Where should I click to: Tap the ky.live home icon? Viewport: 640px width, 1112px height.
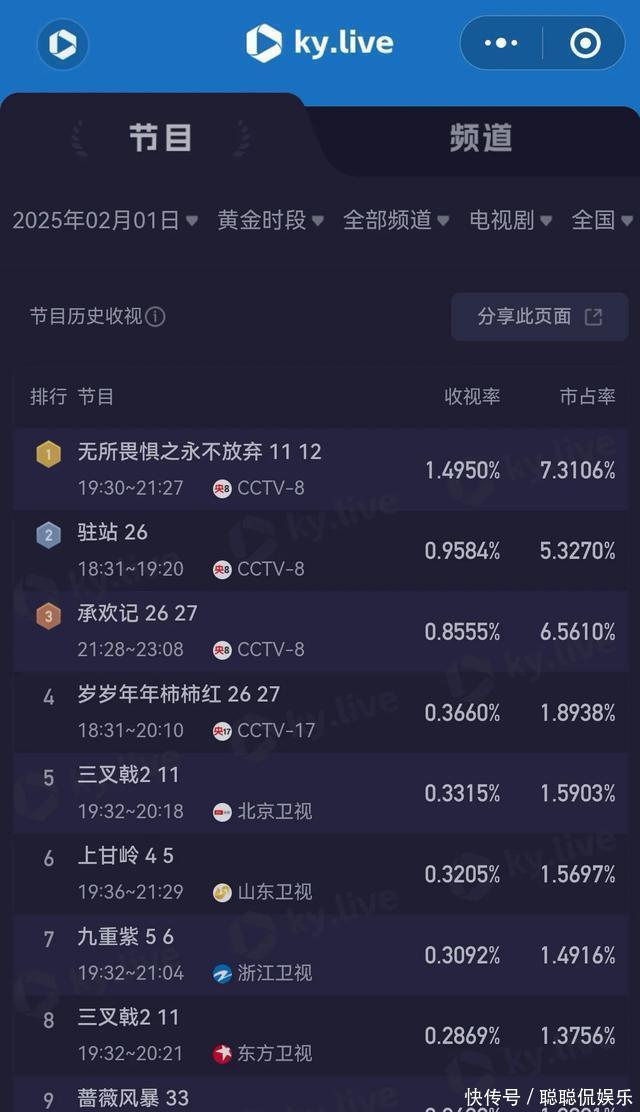pos(63,44)
